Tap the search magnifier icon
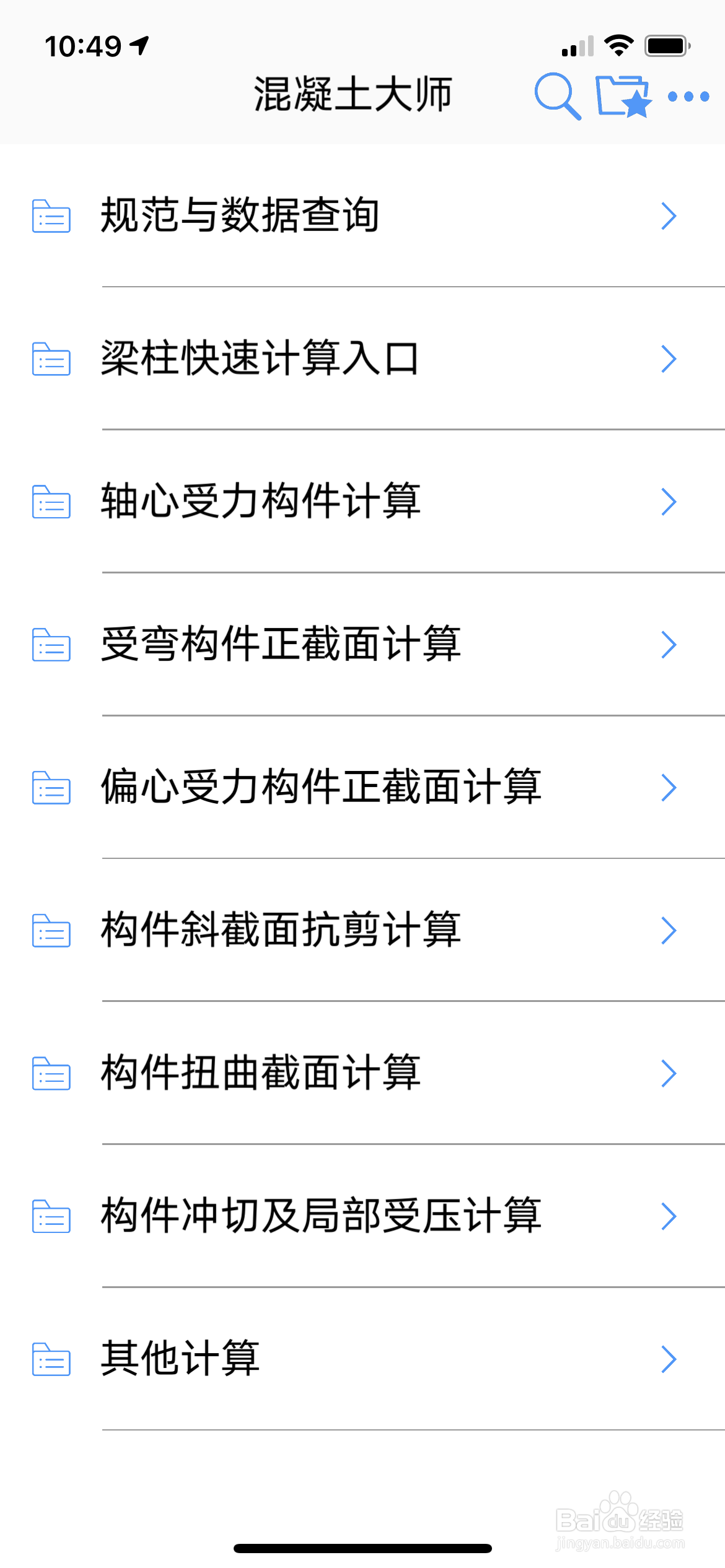 558,96
